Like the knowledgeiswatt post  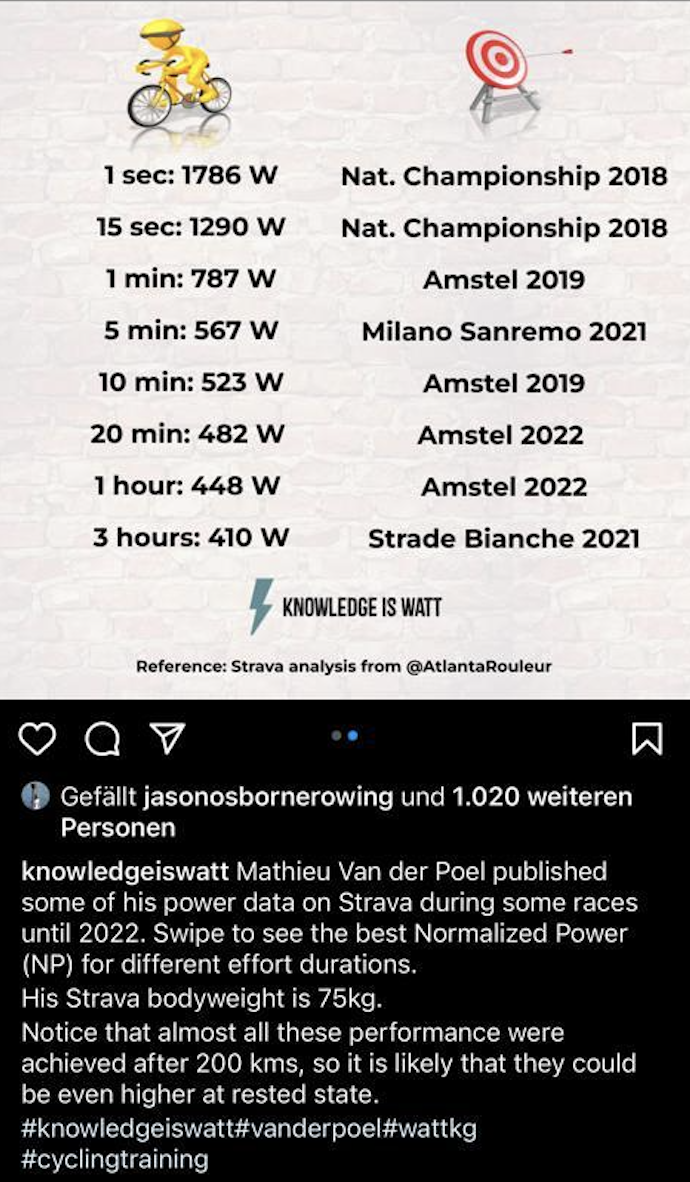pyautogui.click(x=38, y=738)
